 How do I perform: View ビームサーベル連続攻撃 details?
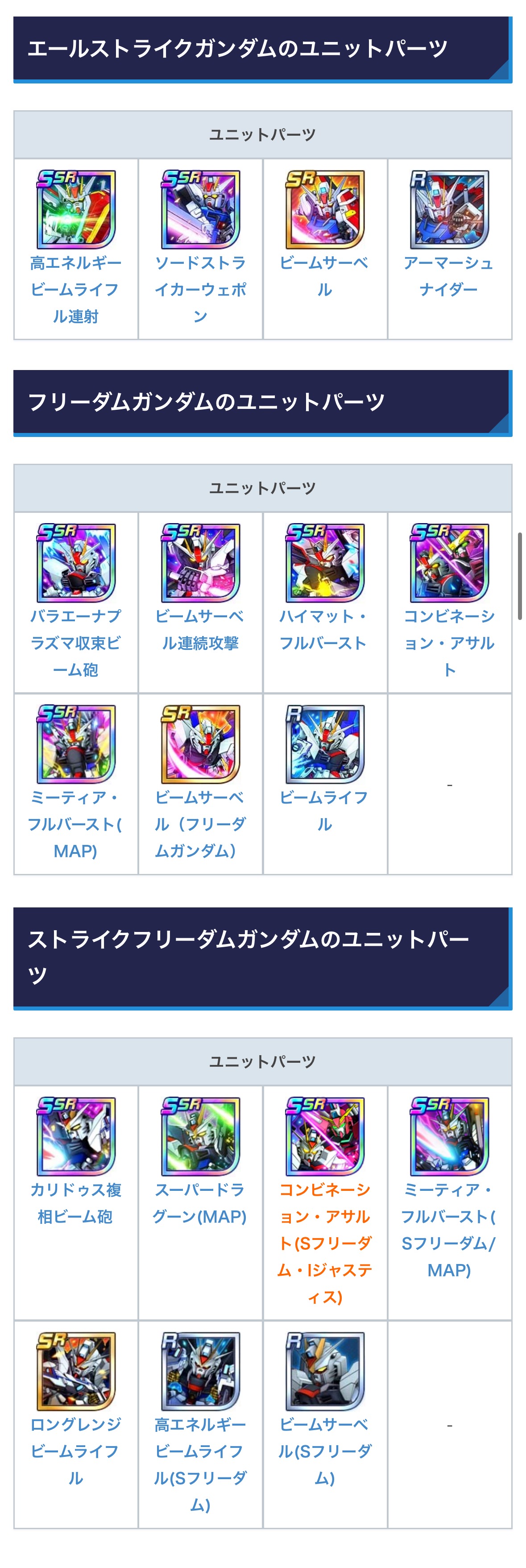tap(200, 629)
